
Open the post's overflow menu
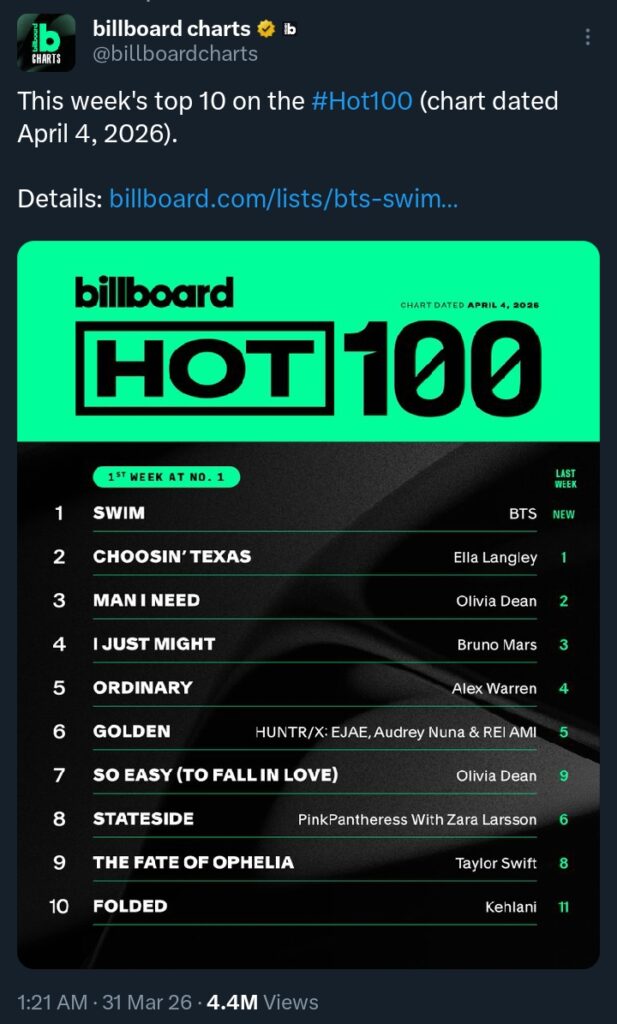click(588, 37)
